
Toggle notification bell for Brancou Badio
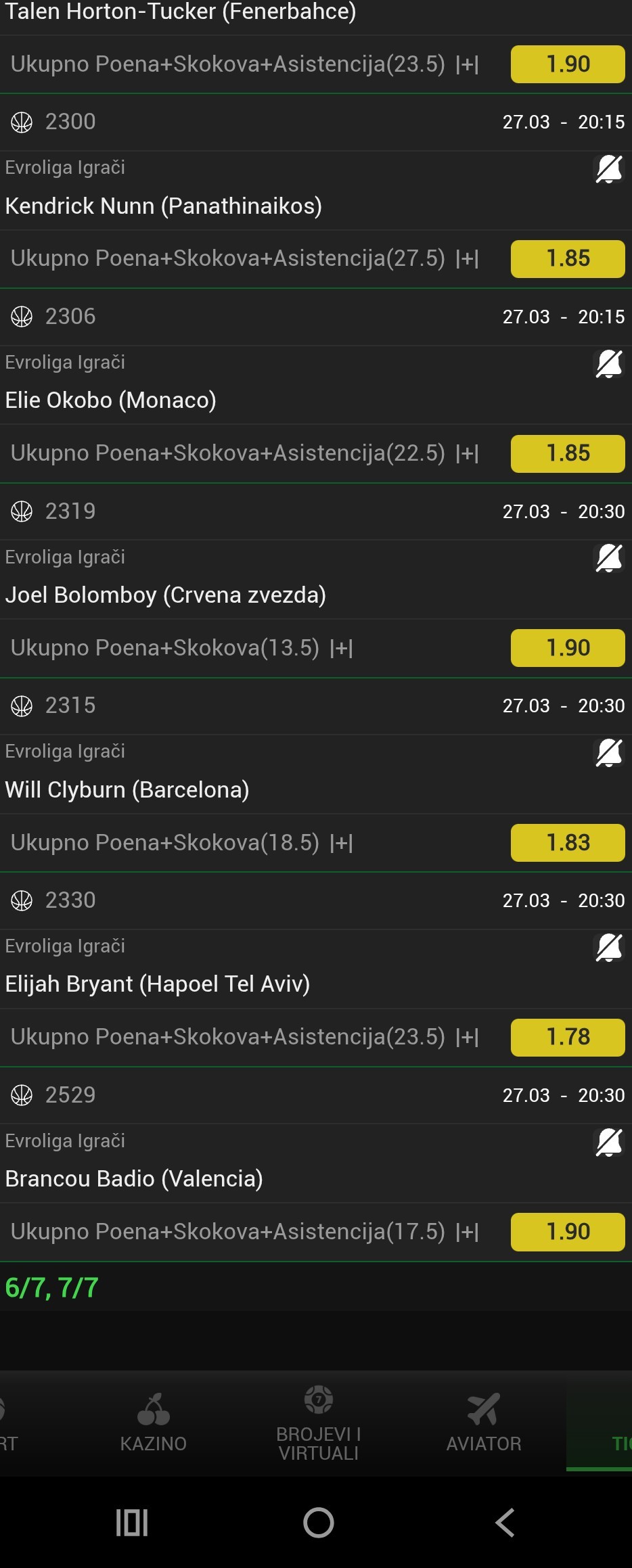[x=608, y=1143]
